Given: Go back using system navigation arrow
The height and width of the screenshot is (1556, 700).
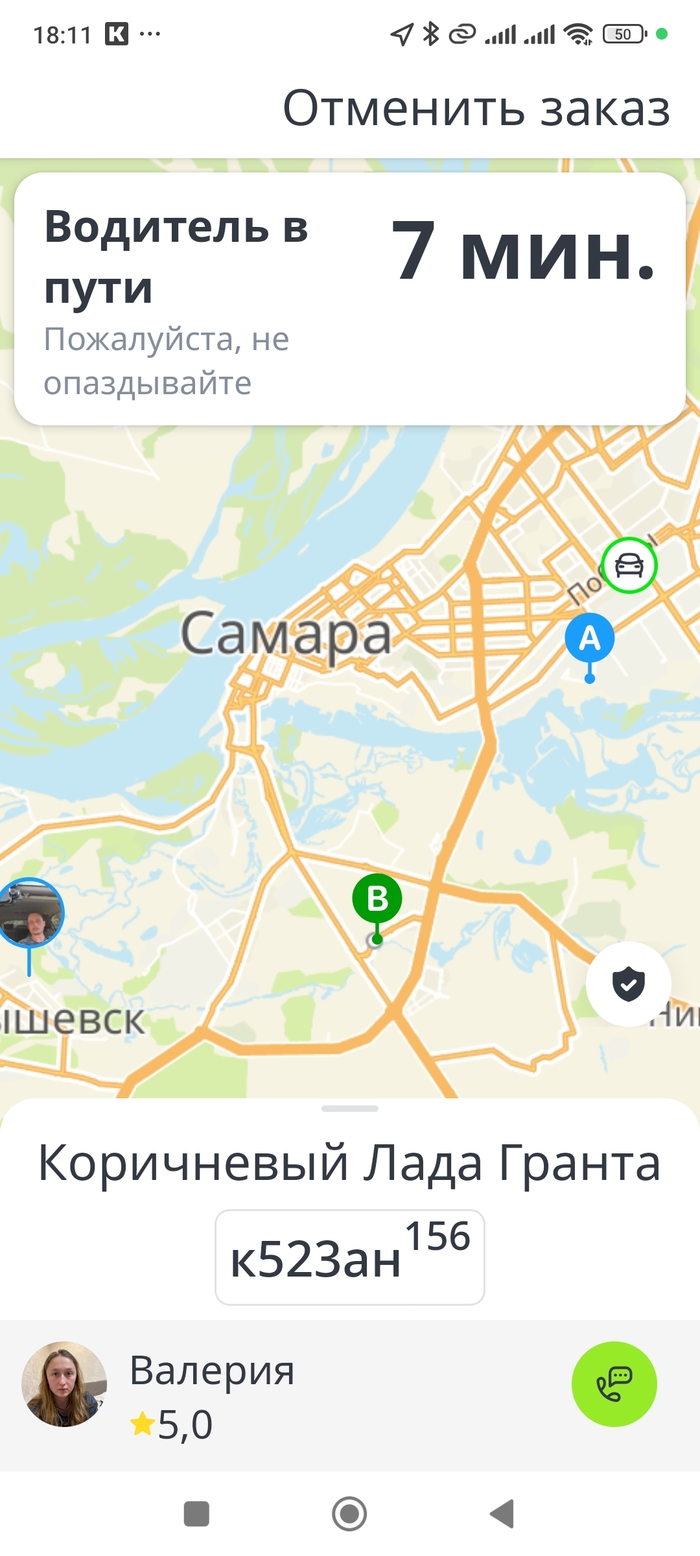Looking at the screenshot, I should (501, 1514).
